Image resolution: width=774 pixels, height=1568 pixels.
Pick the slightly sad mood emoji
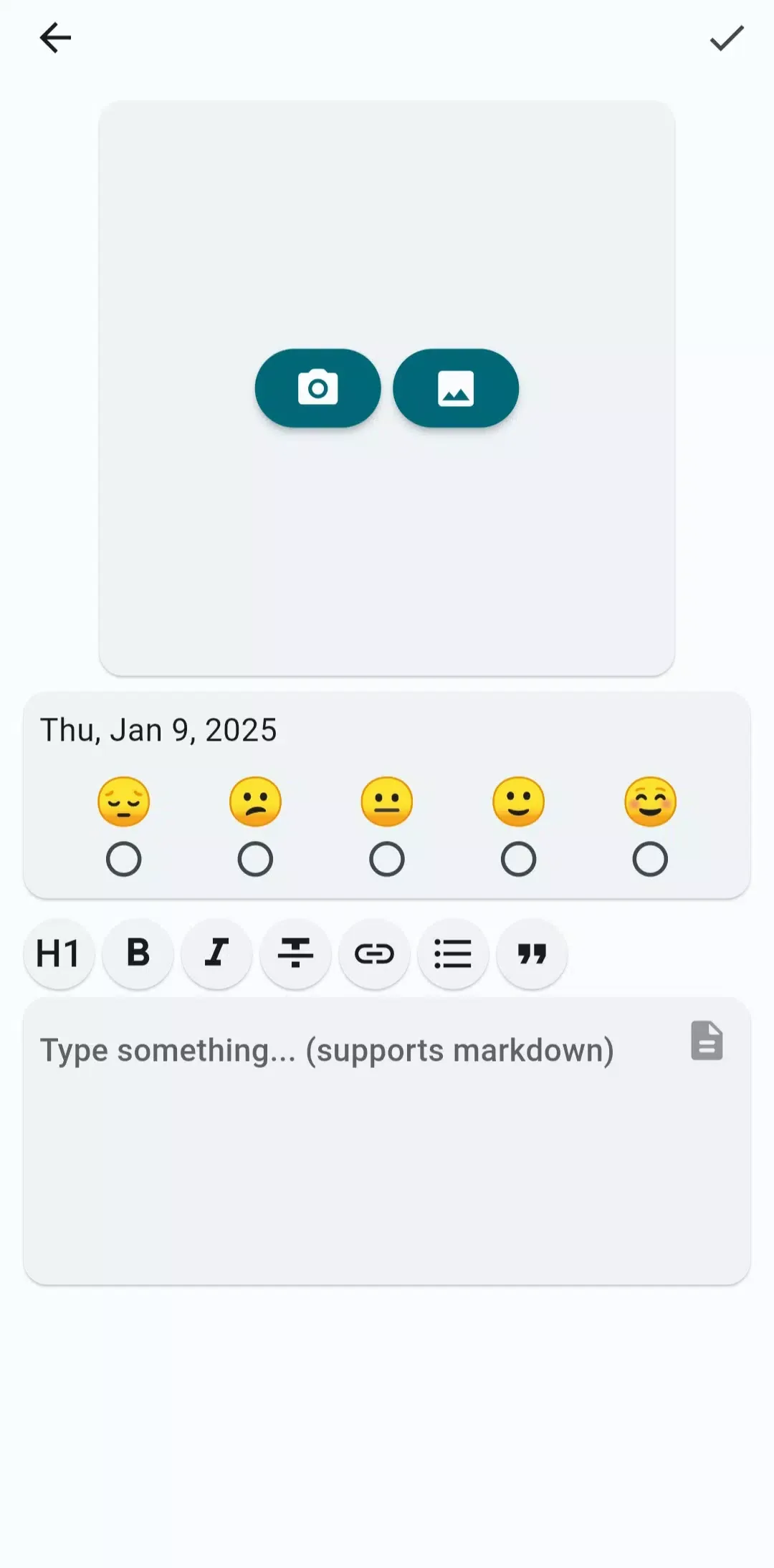[256, 802]
